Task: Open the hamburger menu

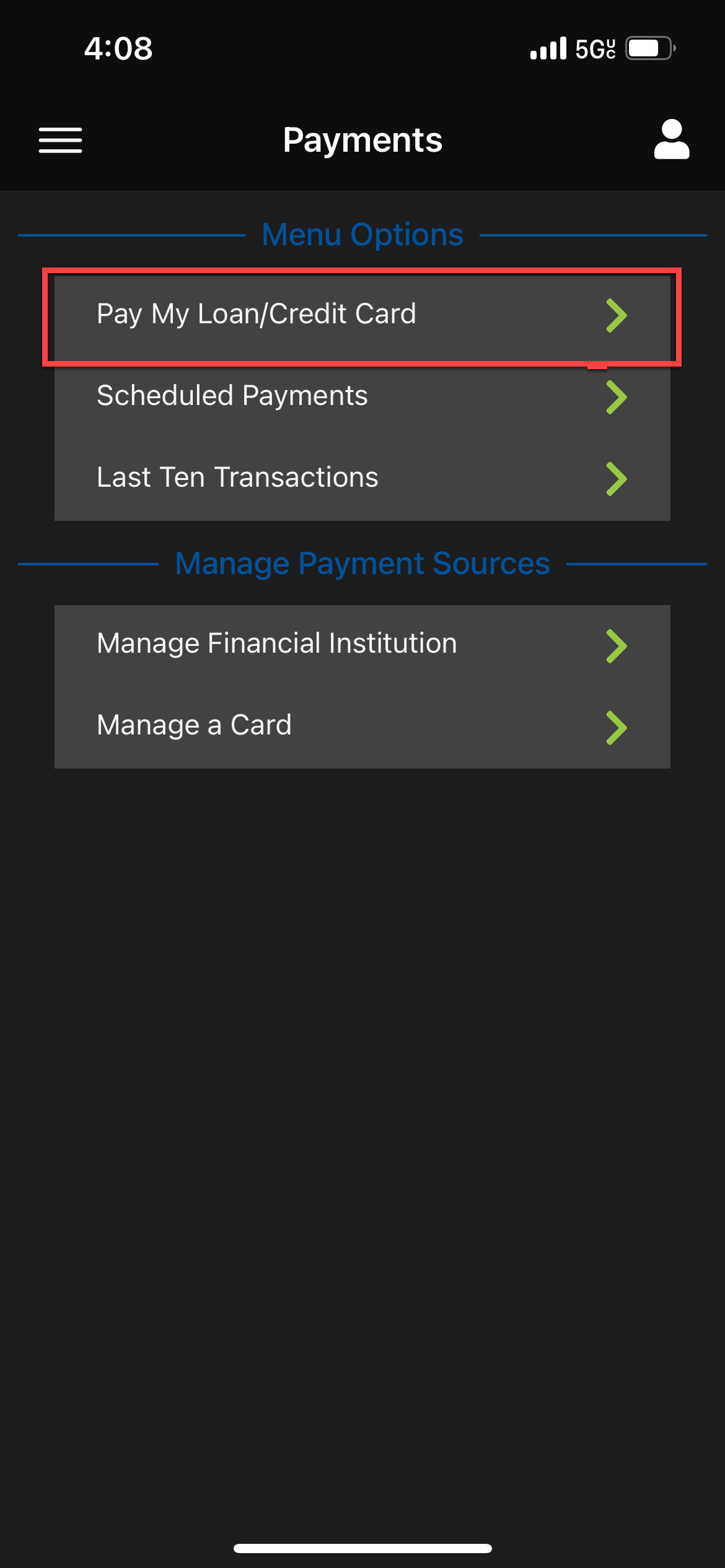Action: point(60,140)
